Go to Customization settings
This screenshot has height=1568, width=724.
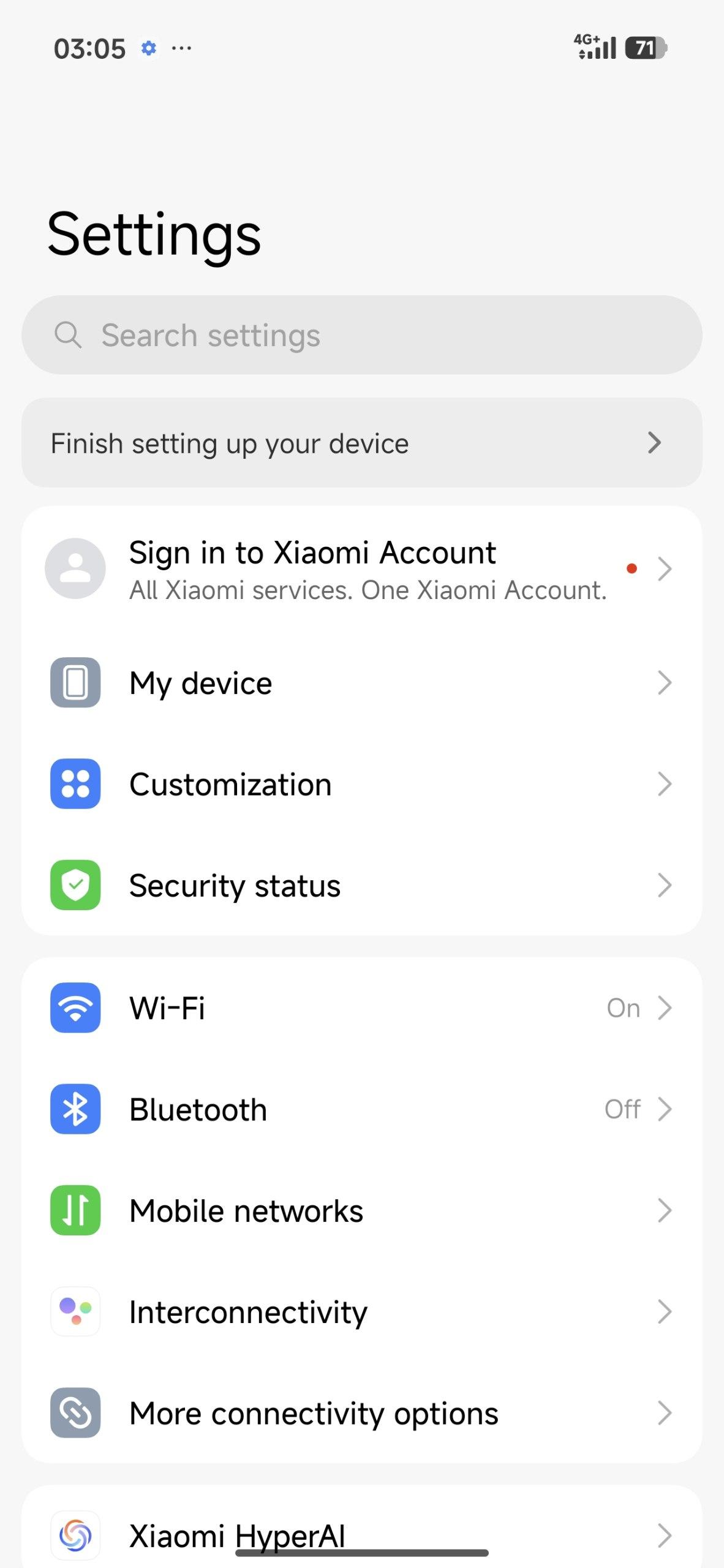(x=361, y=784)
